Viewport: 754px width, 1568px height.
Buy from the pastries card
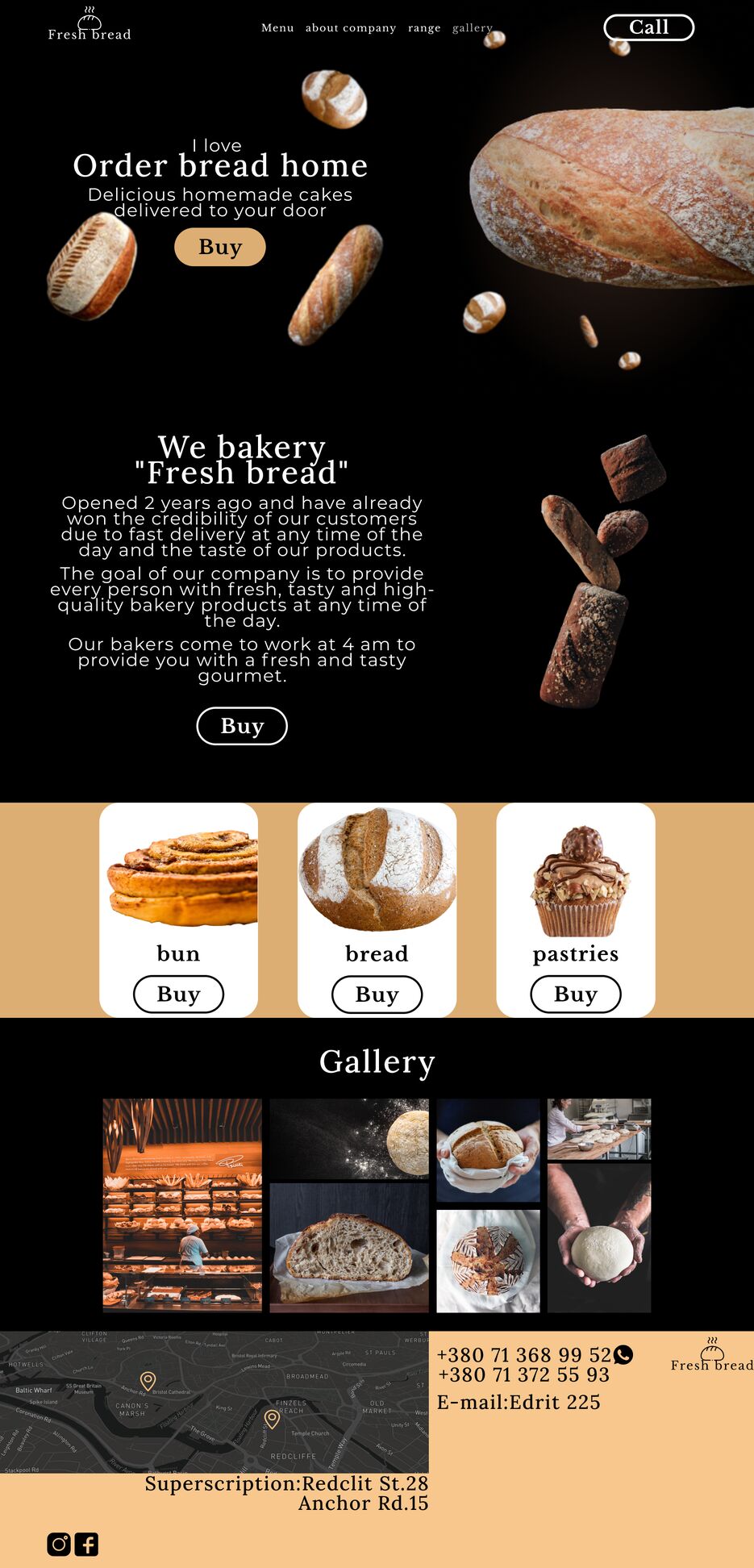click(x=575, y=995)
